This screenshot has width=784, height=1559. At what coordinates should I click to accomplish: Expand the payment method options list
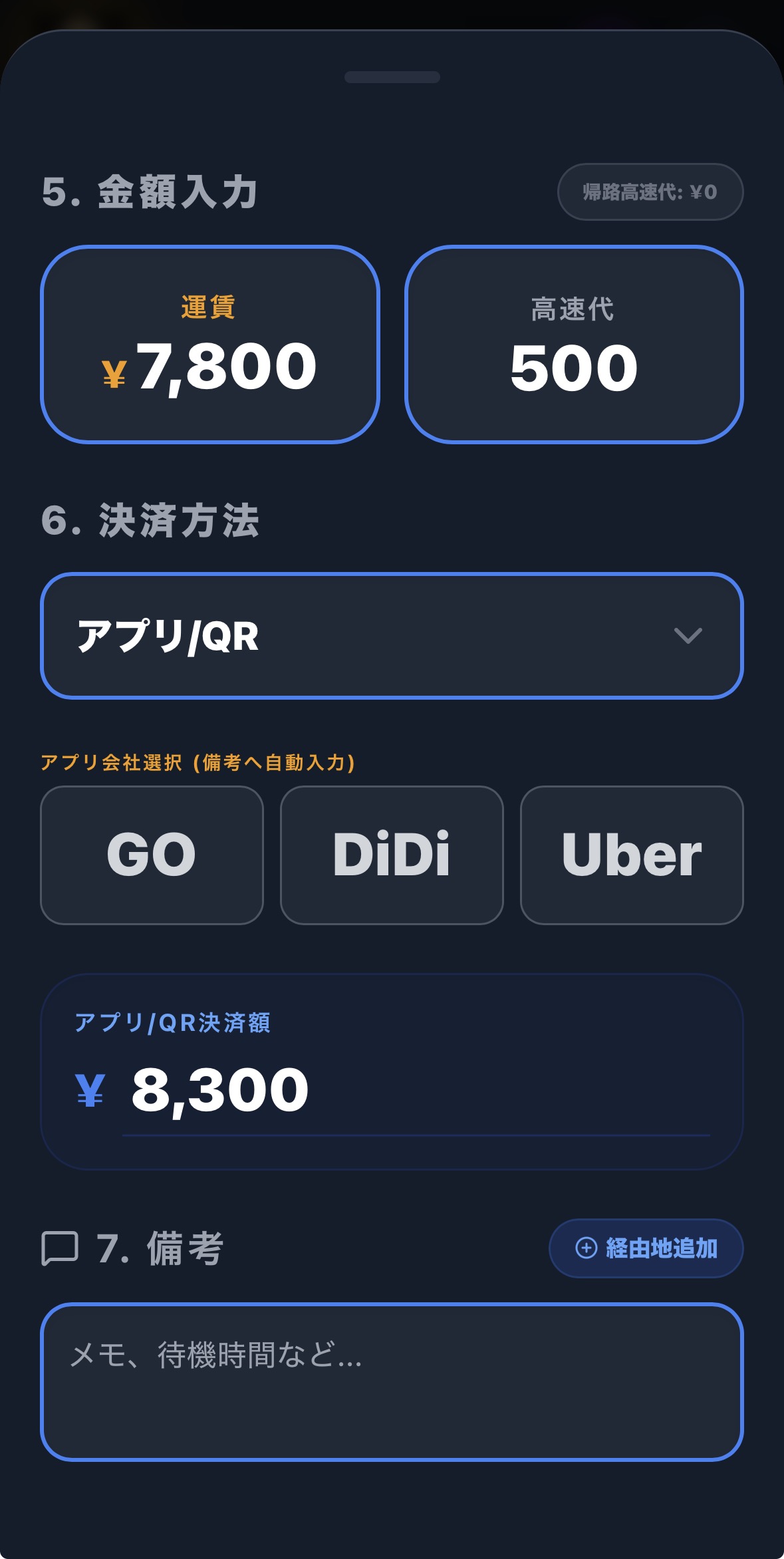[x=392, y=635]
